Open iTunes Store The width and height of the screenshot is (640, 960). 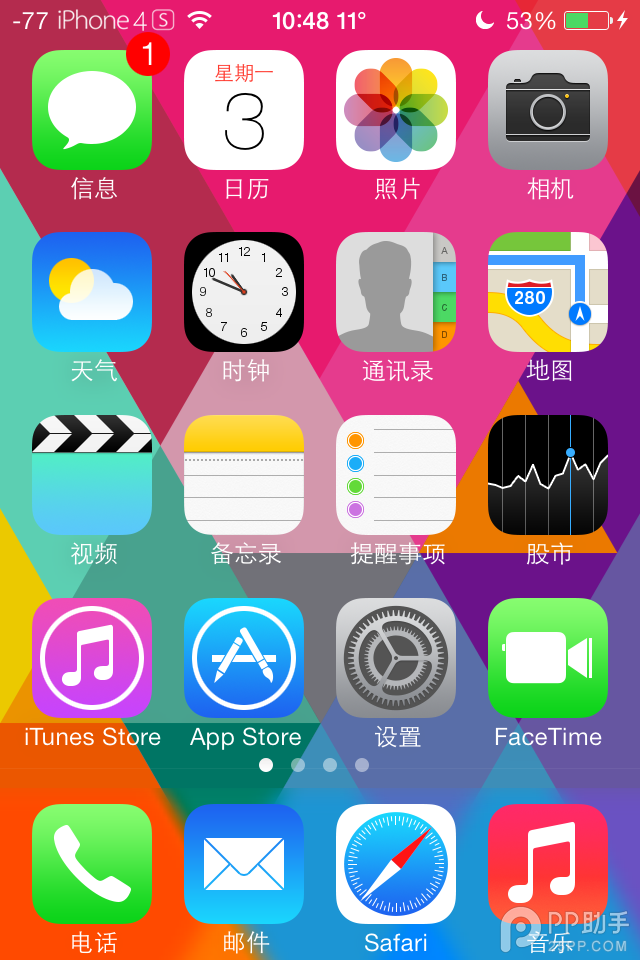coord(92,658)
